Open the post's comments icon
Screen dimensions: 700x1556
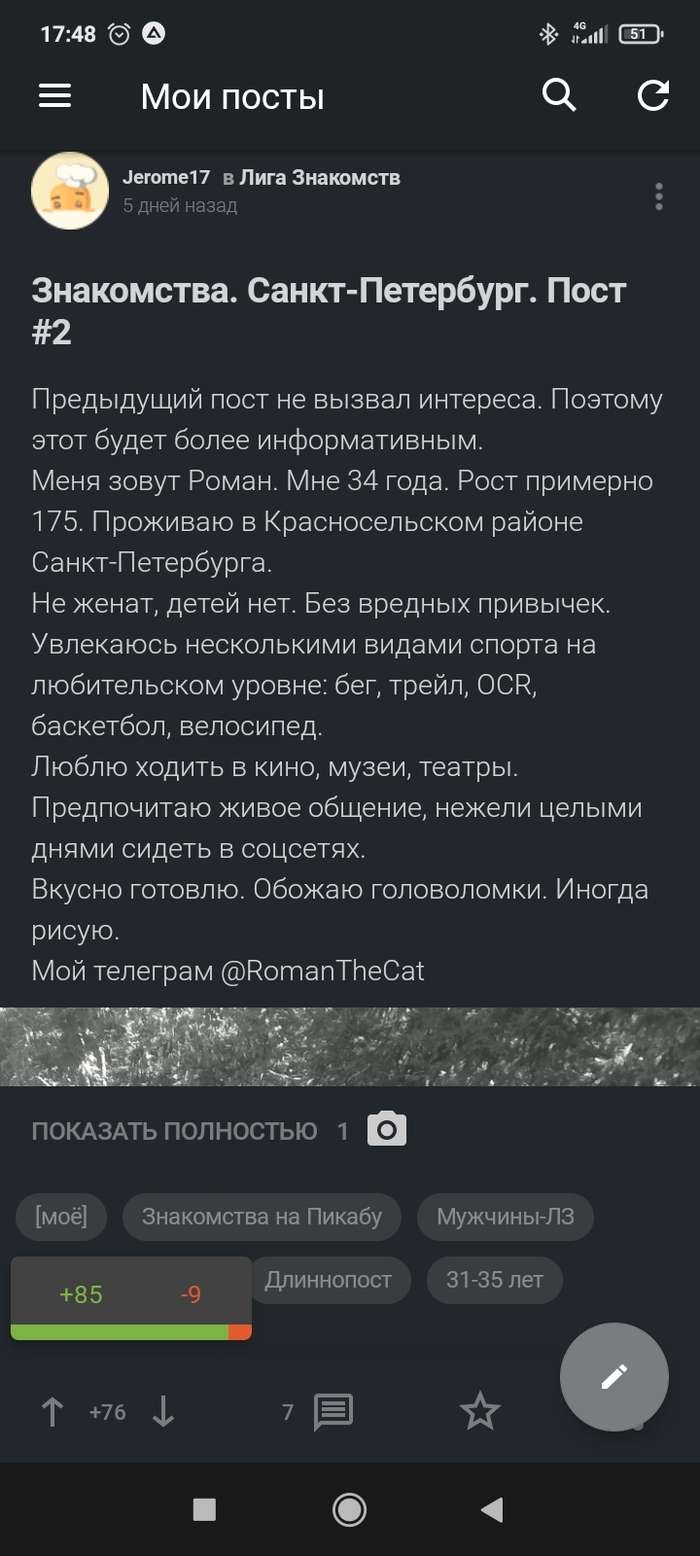(333, 1412)
